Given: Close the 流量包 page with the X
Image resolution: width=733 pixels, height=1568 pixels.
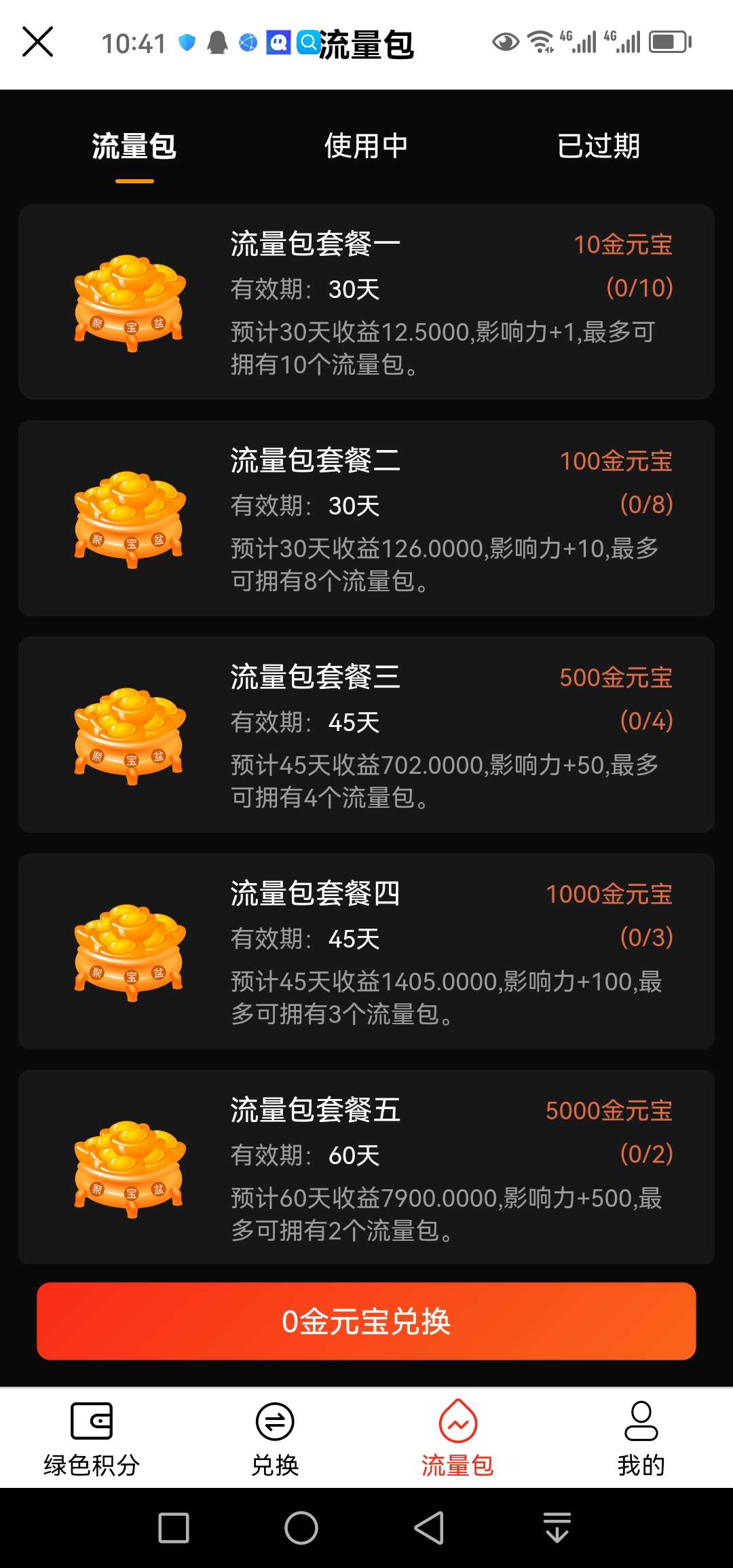Looking at the screenshot, I should point(38,42).
